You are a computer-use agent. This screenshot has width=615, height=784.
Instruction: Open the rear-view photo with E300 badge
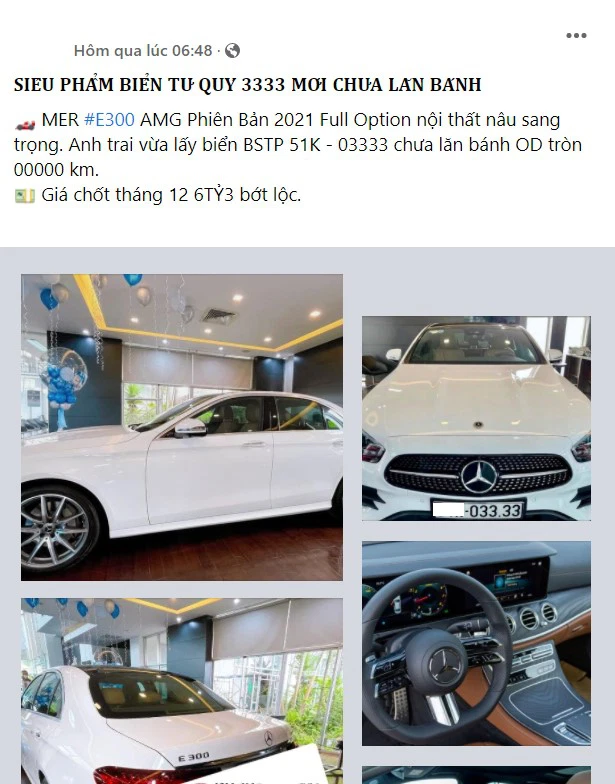click(182, 691)
